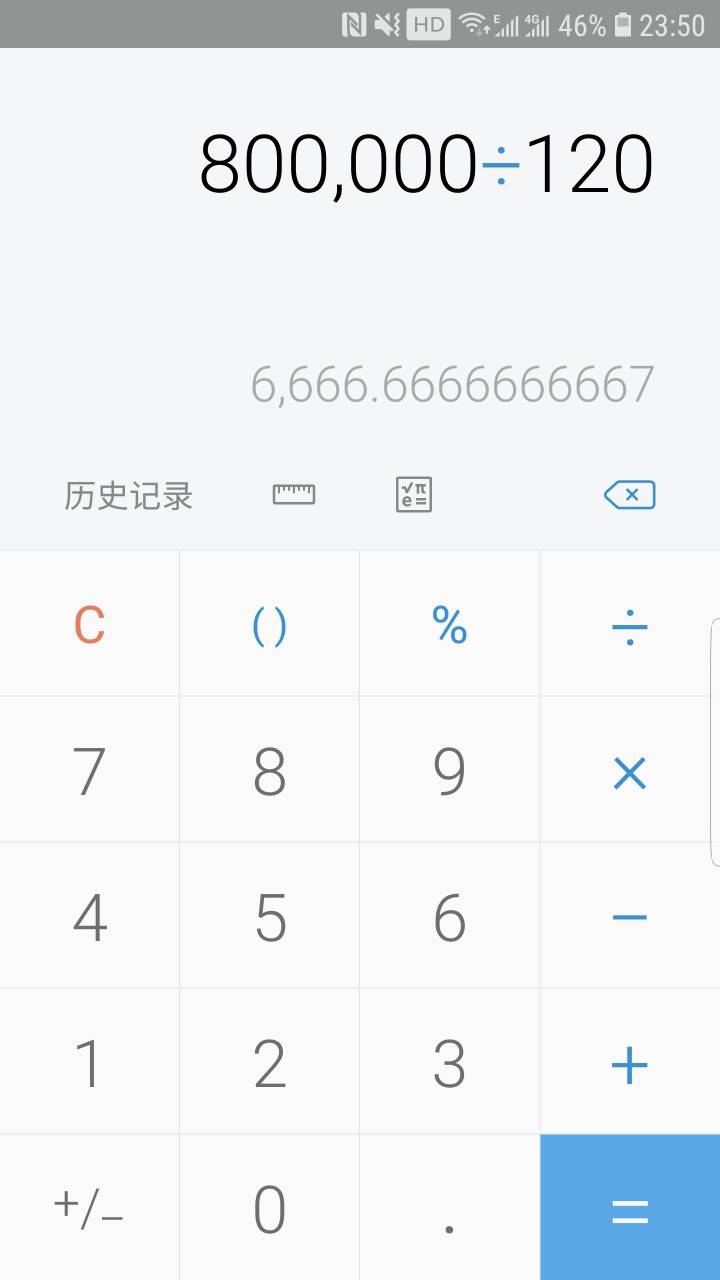This screenshot has height=1280, width=720.
Task: Tap the division operator key
Action: coord(630,624)
